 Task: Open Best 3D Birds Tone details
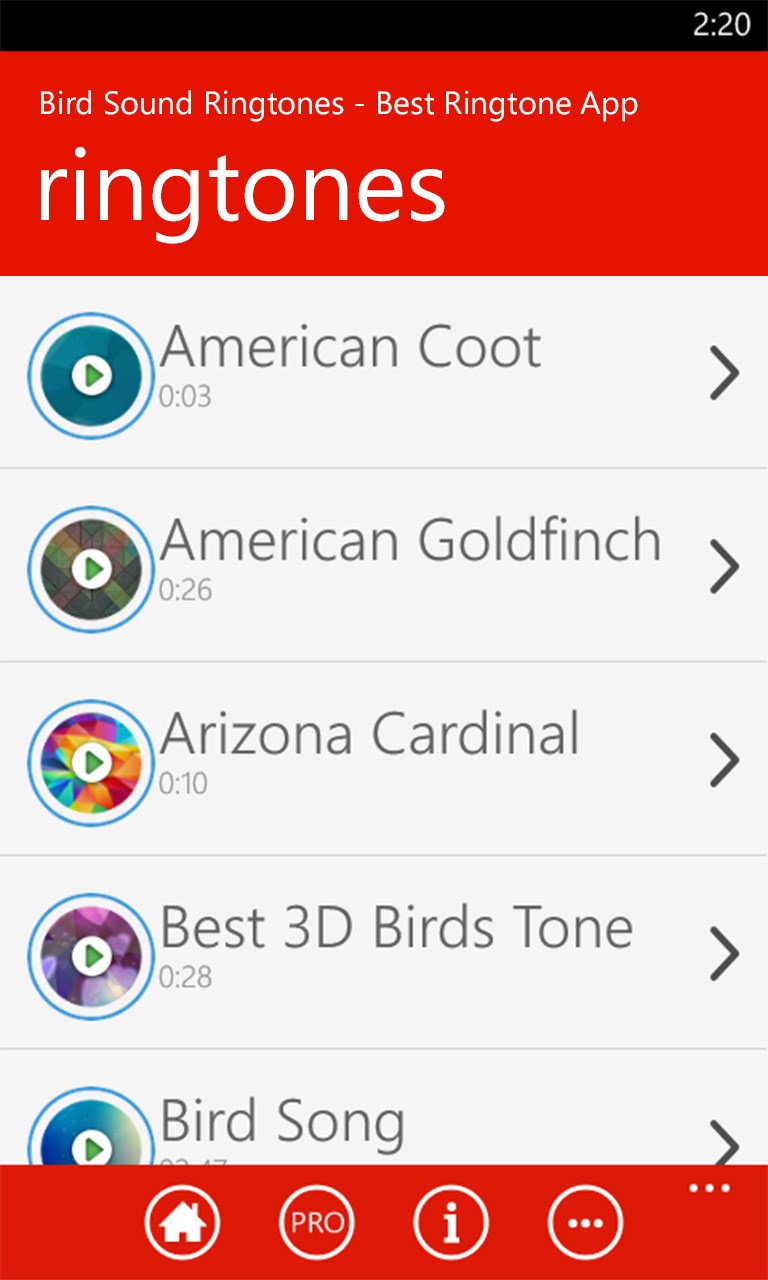[x=724, y=954]
